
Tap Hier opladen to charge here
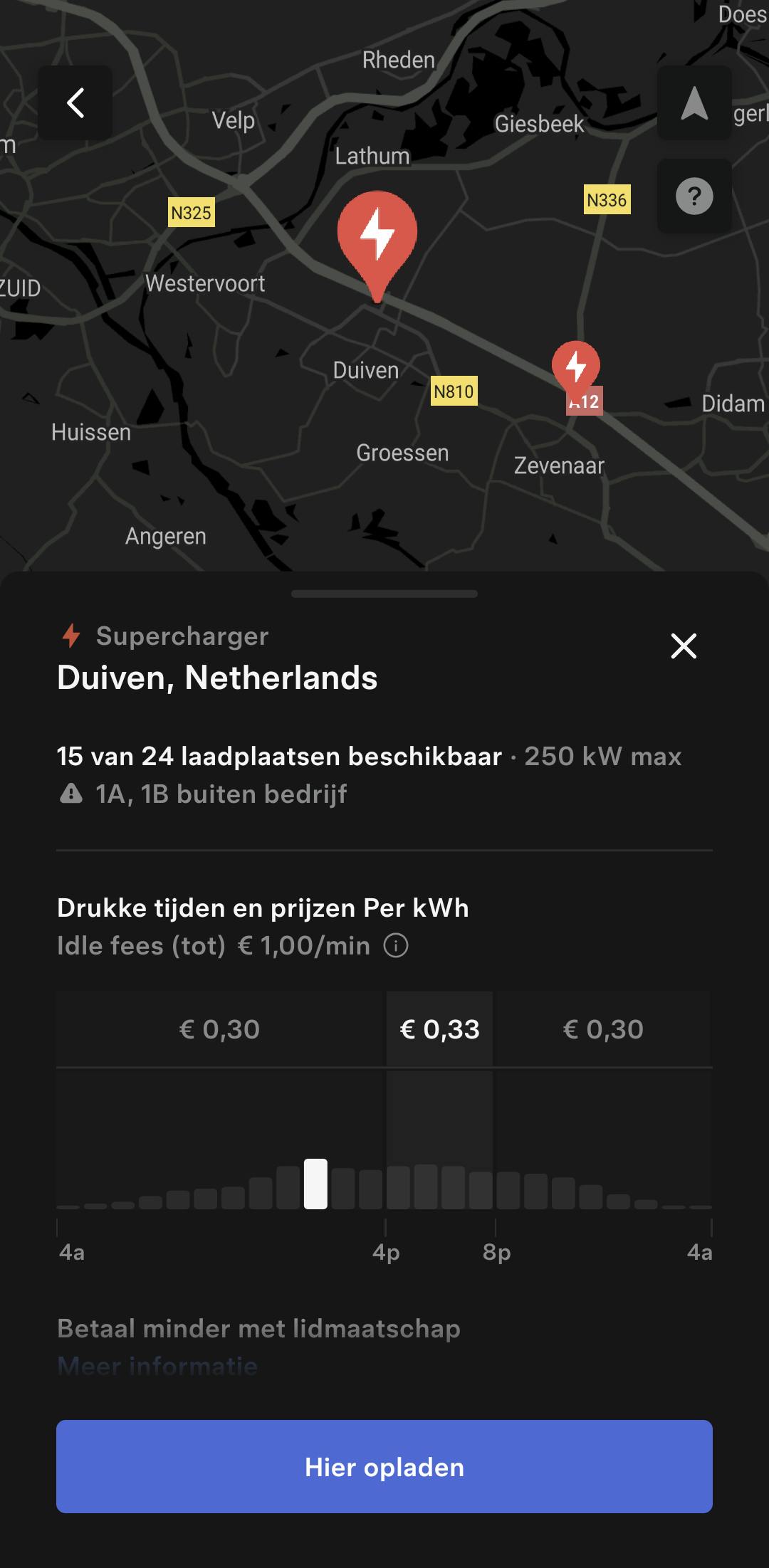pos(384,1466)
